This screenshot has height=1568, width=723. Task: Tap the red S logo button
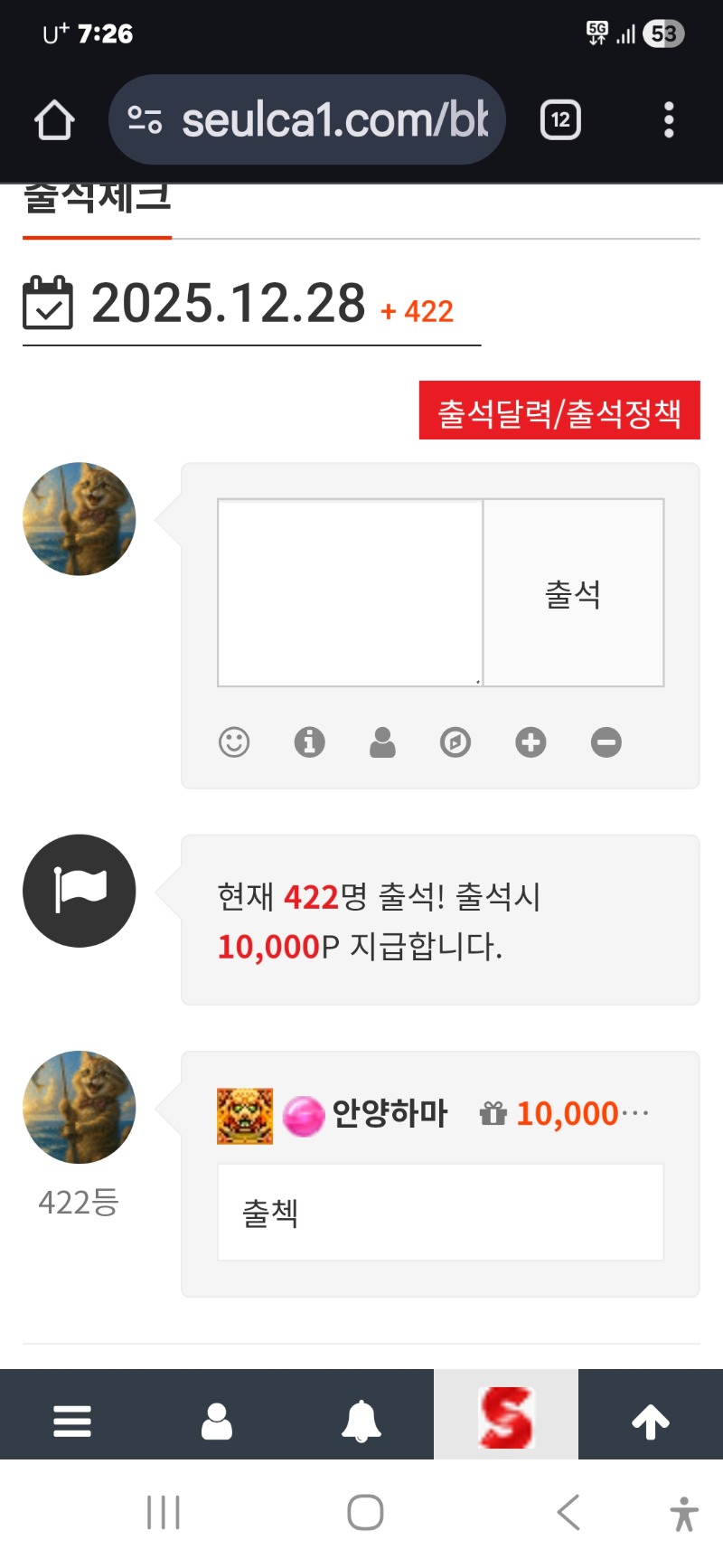(506, 1417)
